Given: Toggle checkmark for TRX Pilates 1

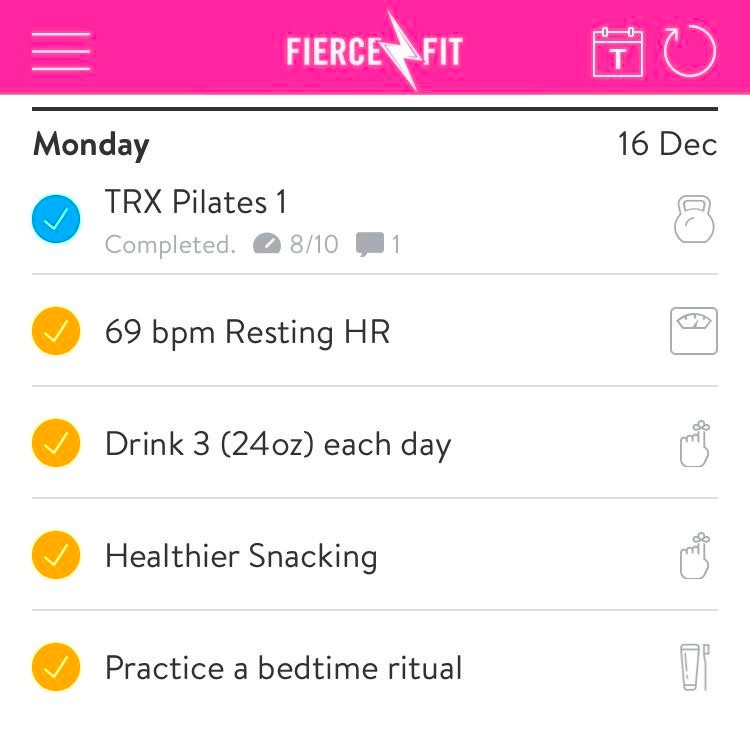Looking at the screenshot, I should (56, 220).
